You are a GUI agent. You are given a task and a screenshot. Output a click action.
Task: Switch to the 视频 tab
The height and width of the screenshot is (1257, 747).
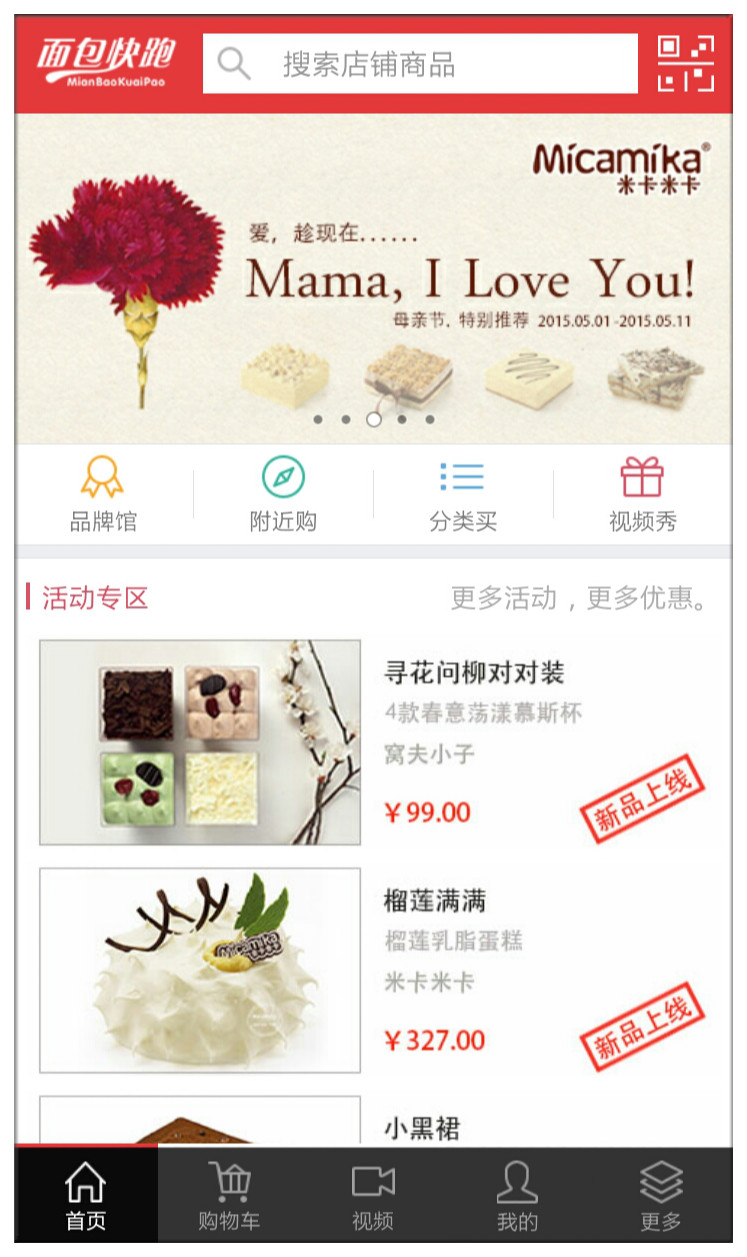[373, 1196]
